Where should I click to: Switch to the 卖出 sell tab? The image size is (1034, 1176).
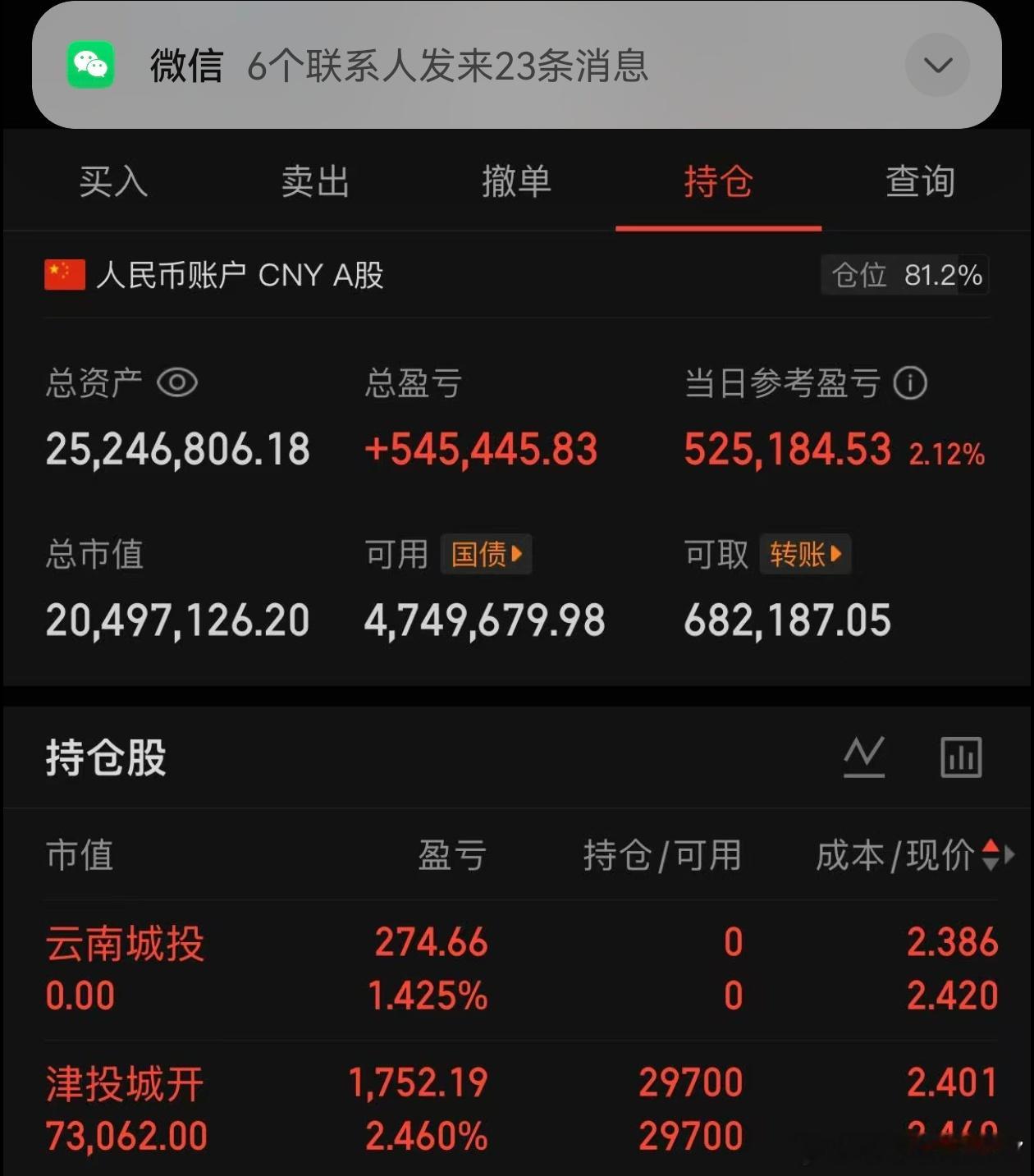(315, 181)
